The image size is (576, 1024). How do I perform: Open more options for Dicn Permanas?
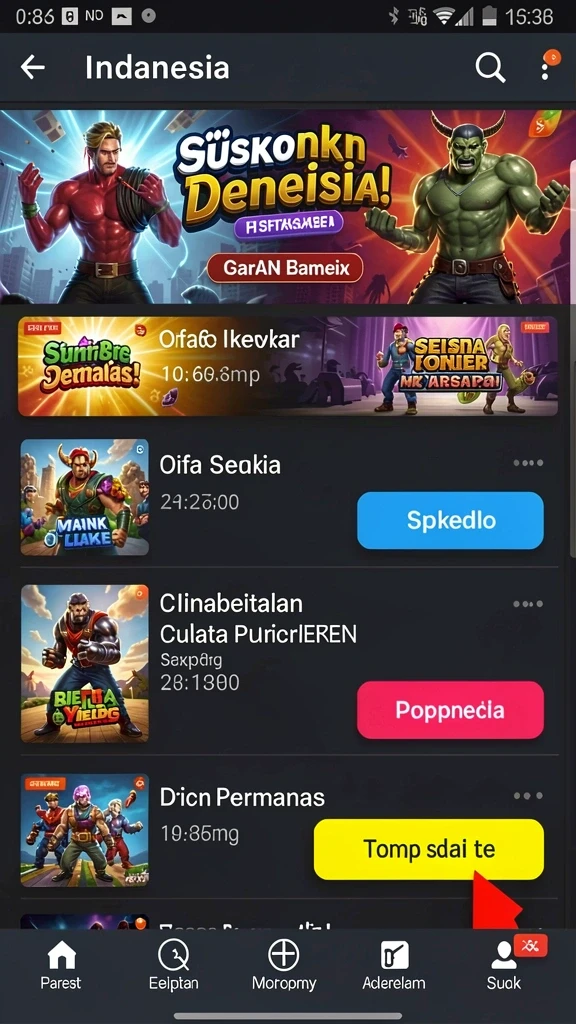(x=528, y=795)
